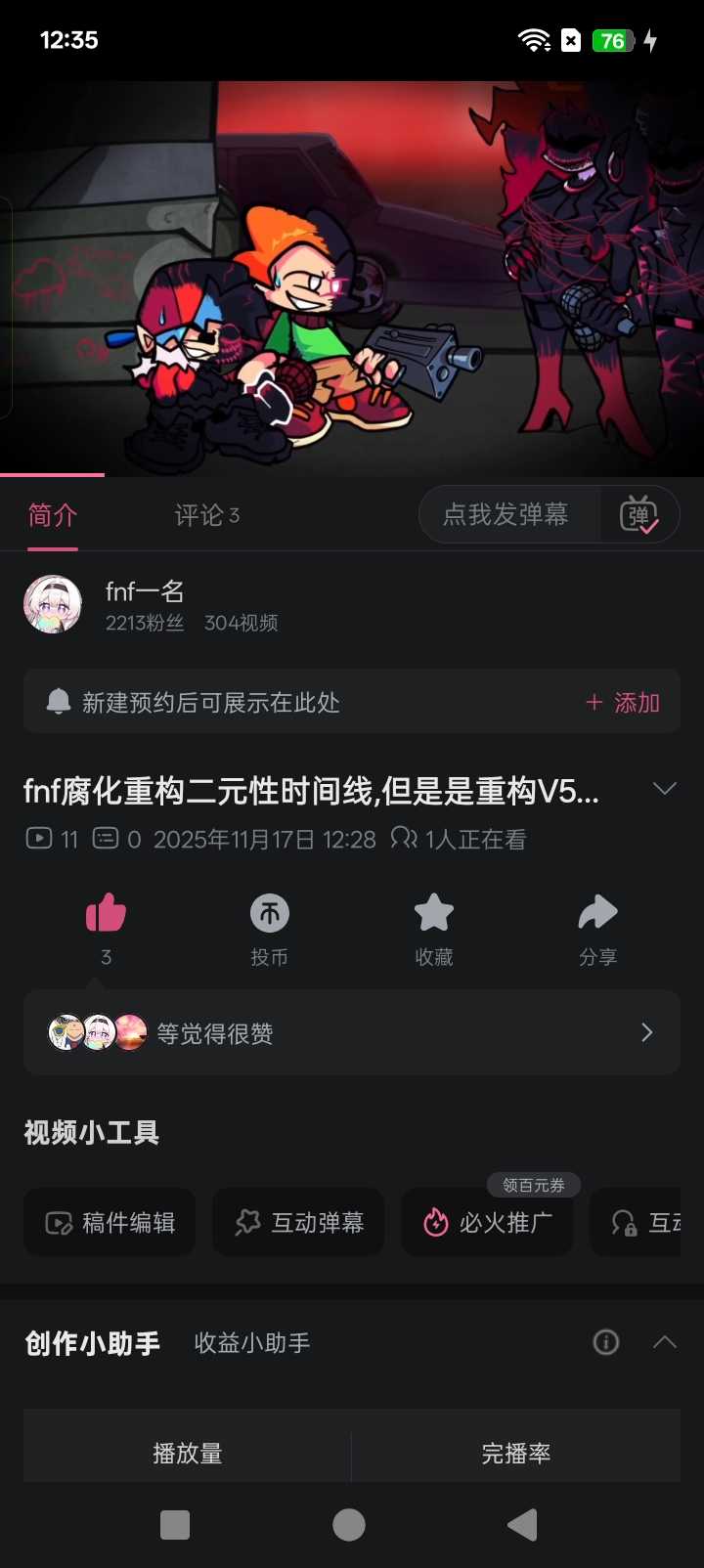Open uploader fnf一名's profile

tap(53, 604)
